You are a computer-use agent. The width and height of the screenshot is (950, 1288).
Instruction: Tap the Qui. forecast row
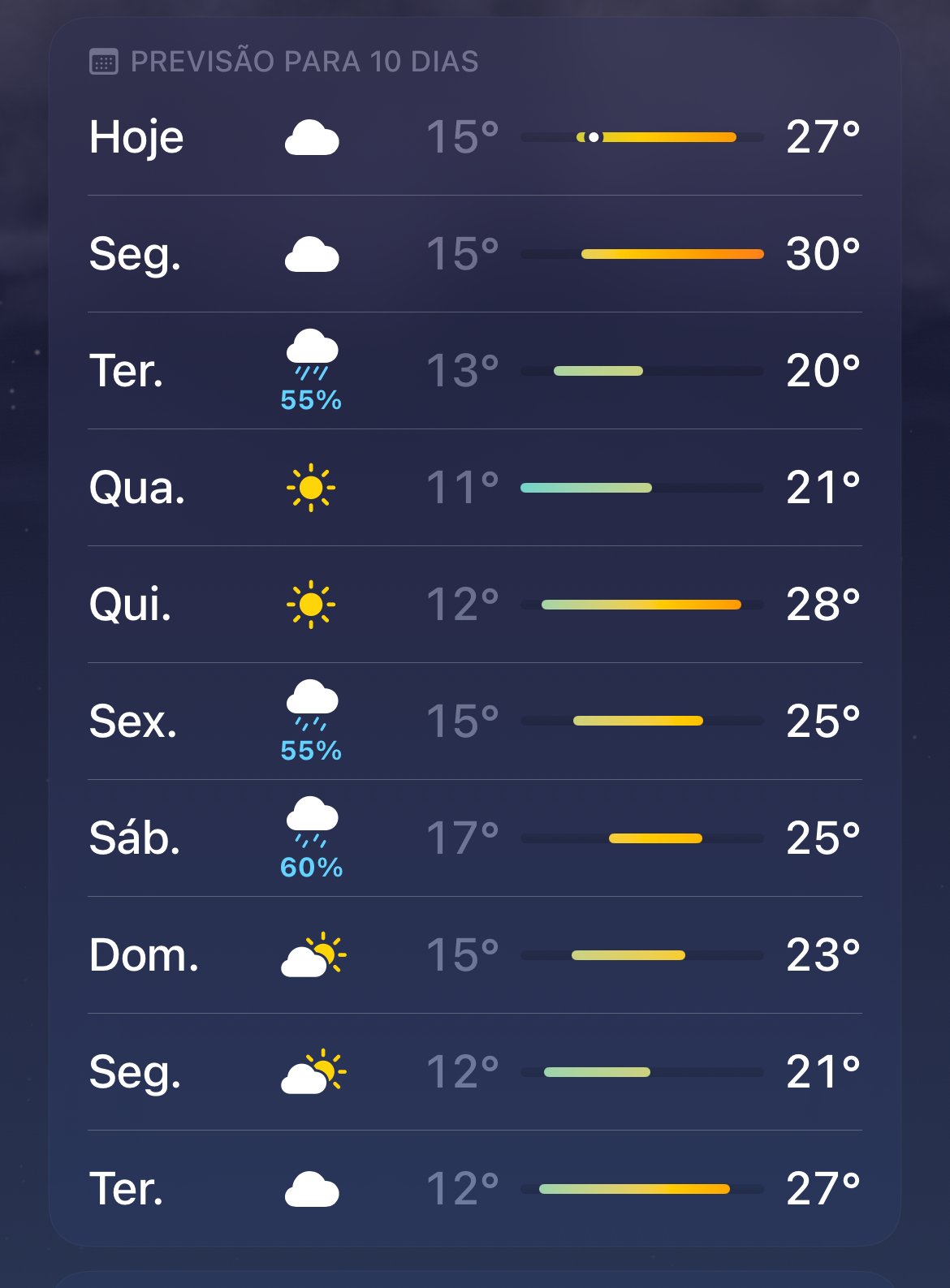point(475,605)
